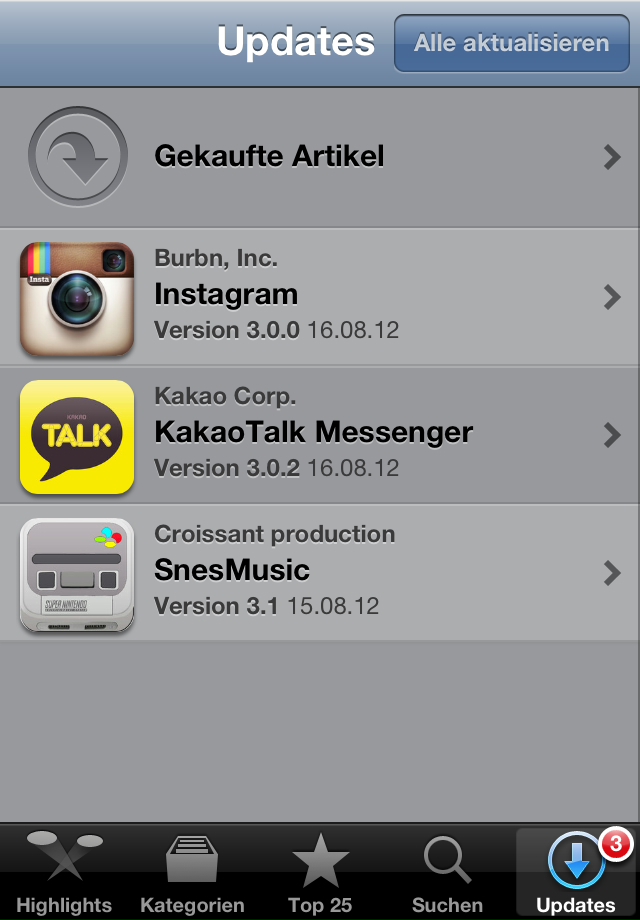Show the Top 25 tab

(x=320, y=872)
